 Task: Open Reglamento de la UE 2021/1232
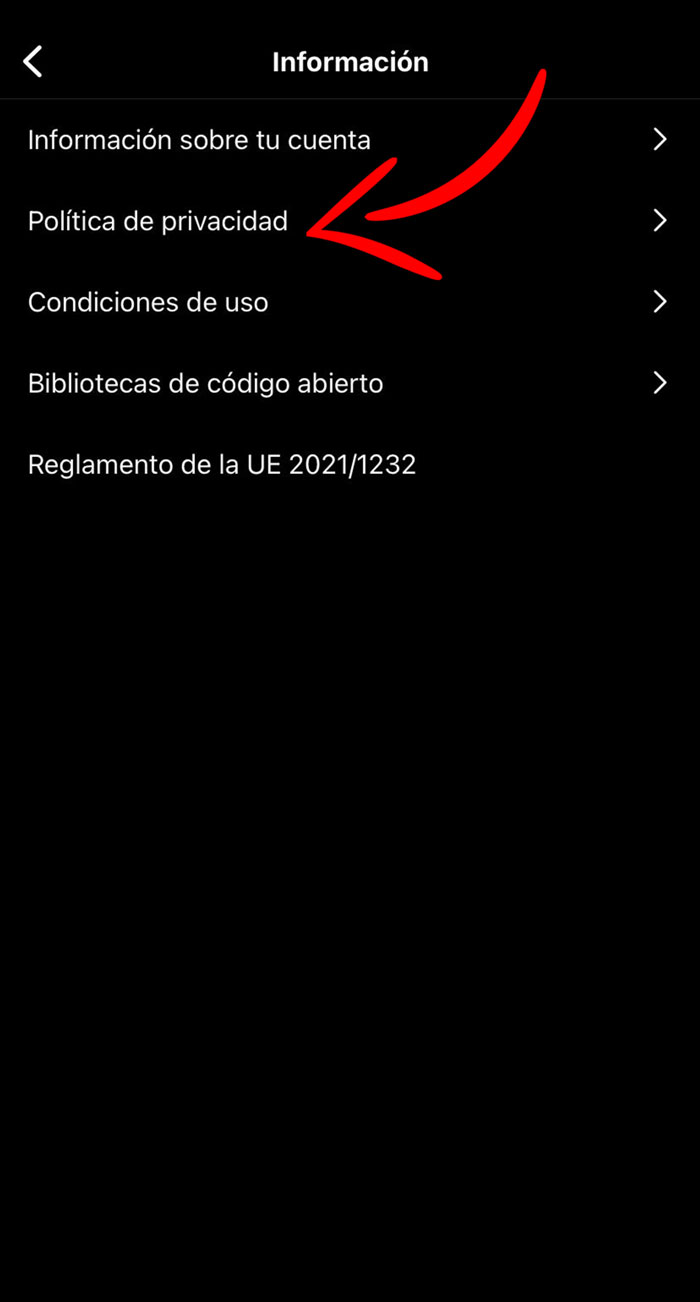pyautogui.click(x=221, y=465)
